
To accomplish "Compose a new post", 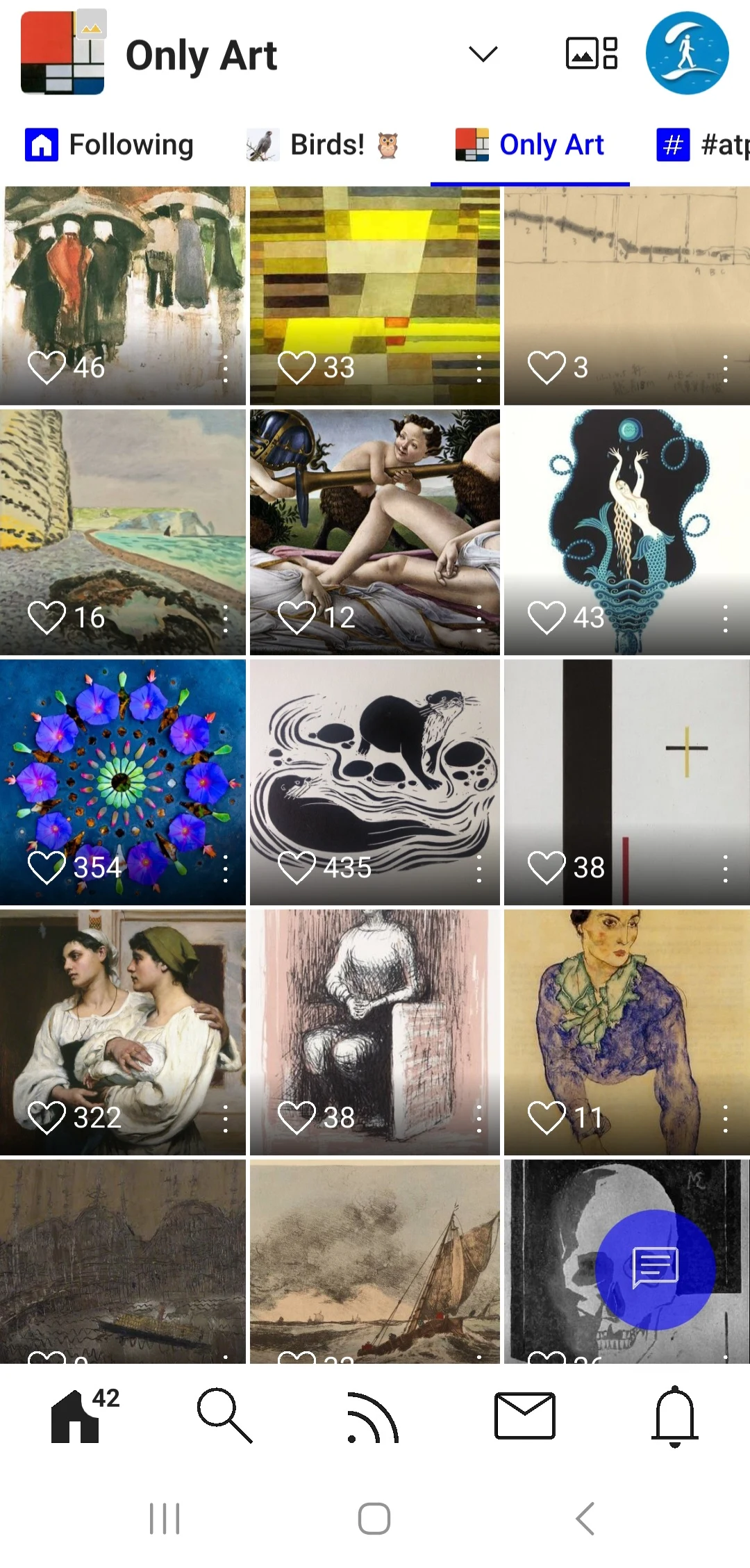I will tap(655, 1269).
